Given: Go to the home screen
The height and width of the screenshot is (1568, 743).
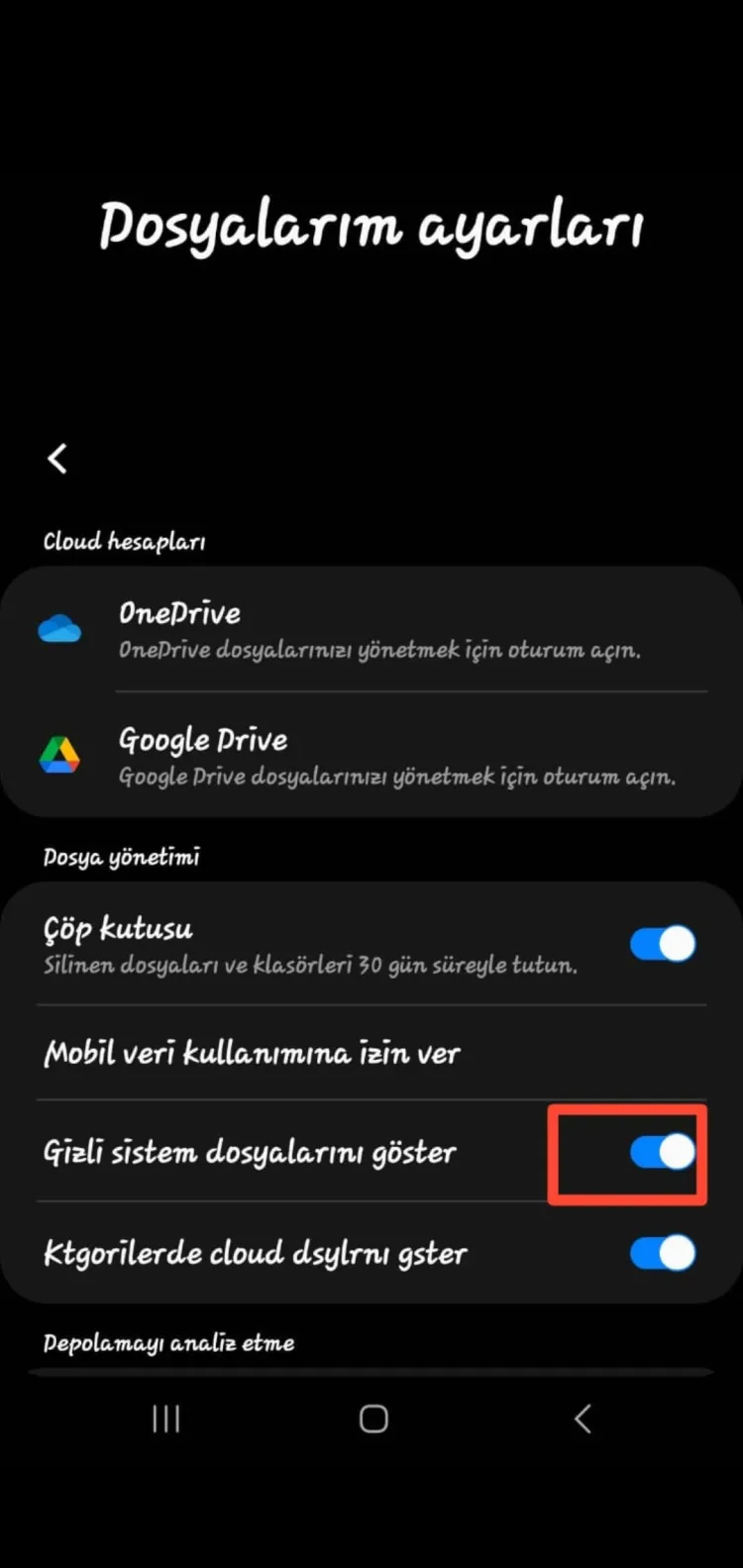Looking at the screenshot, I should [372, 1419].
